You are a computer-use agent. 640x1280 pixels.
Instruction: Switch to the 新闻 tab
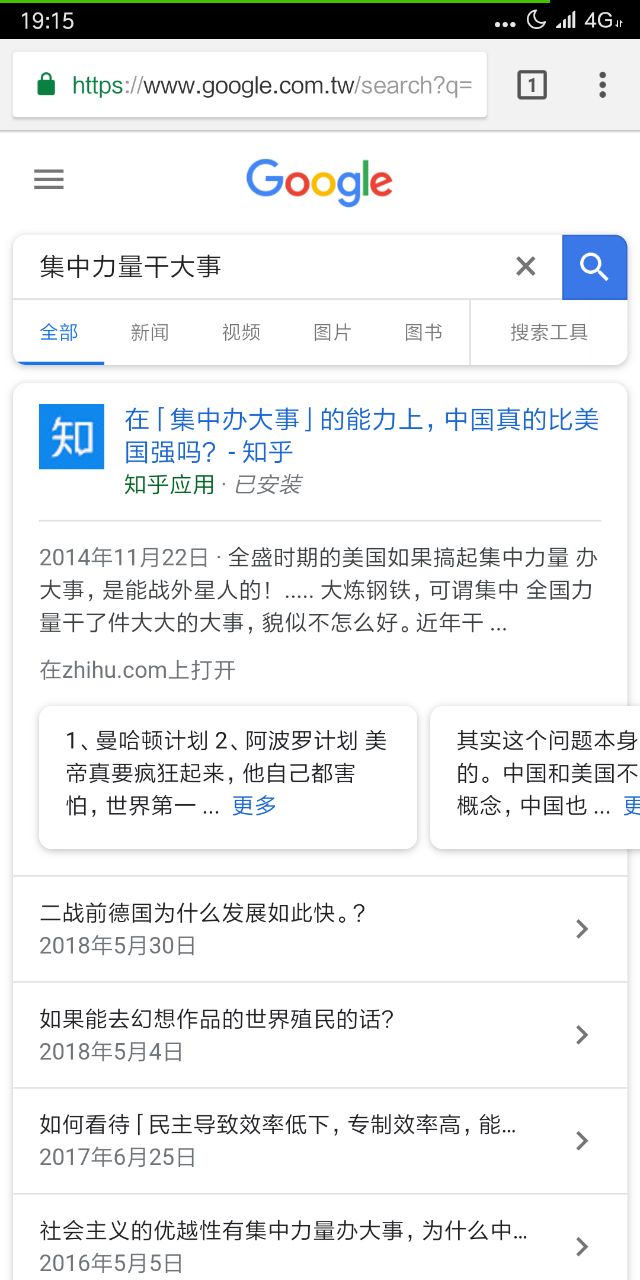click(149, 332)
